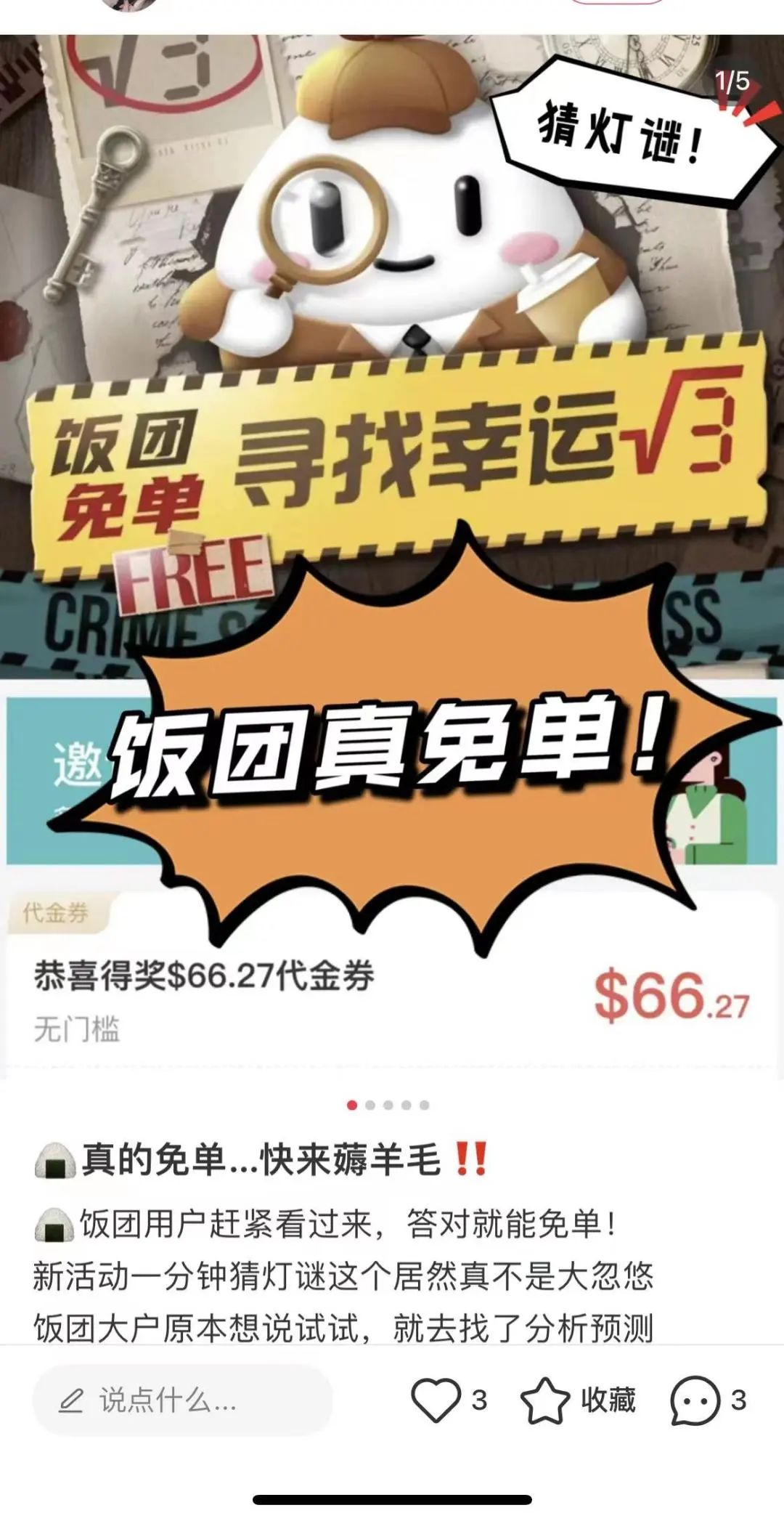Tap the 说点什么 comment input field
This screenshot has height=1521, width=784.
coord(182,1400)
